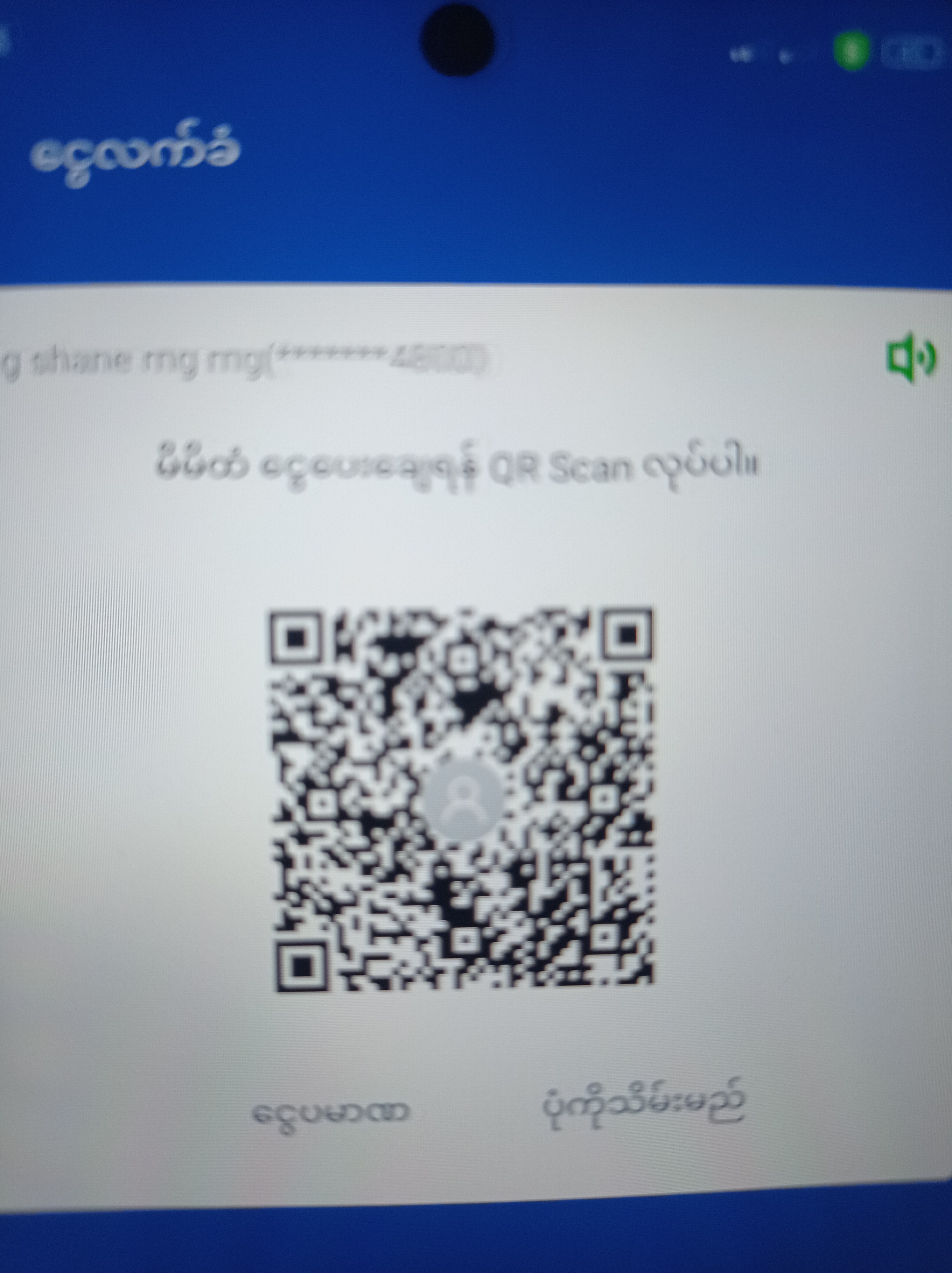Toggle the green speaker sound icon
Image resolution: width=952 pixels, height=1273 pixels.
pos(910,357)
